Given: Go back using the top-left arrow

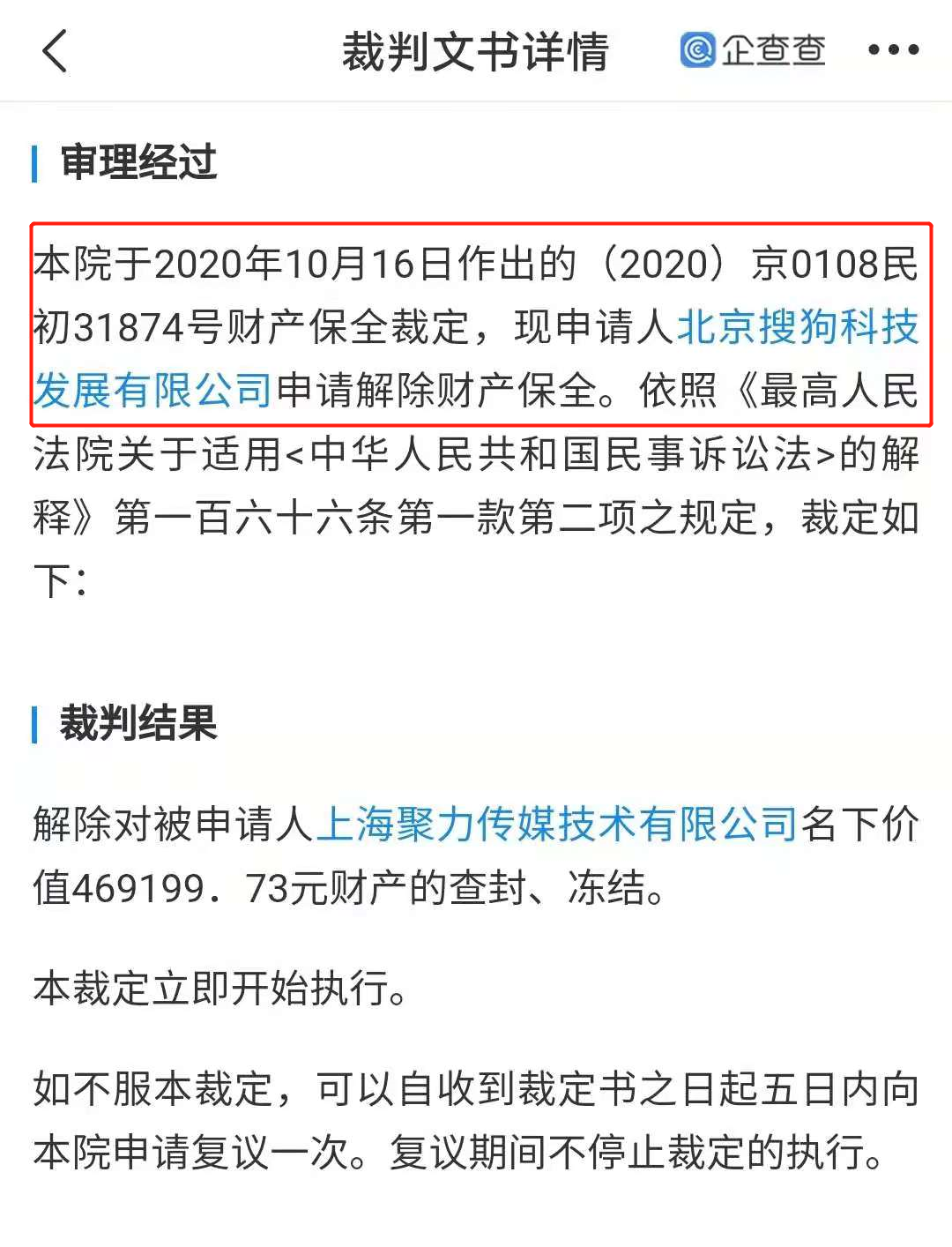Looking at the screenshot, I should coord(55,51).
